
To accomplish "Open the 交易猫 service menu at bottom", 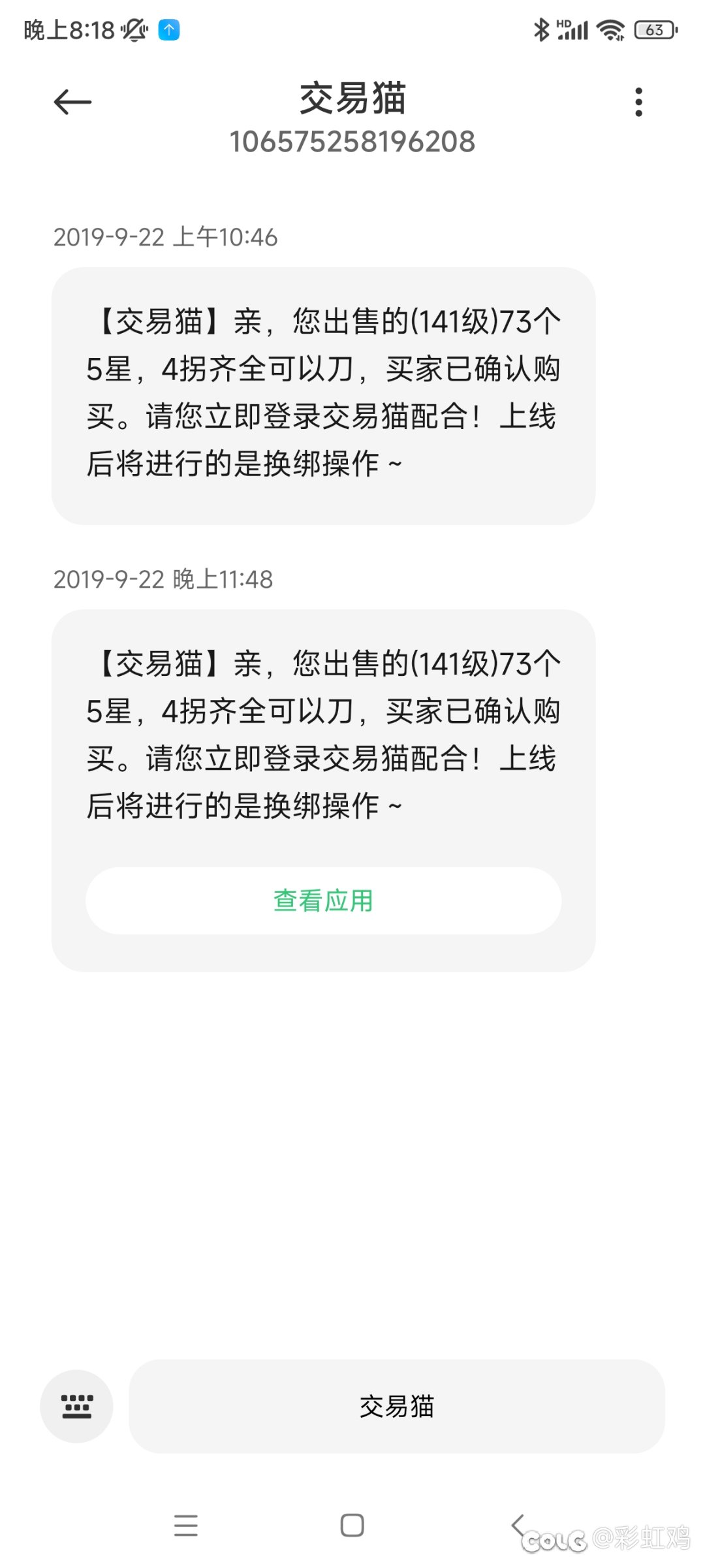I will pos(397,1406).
